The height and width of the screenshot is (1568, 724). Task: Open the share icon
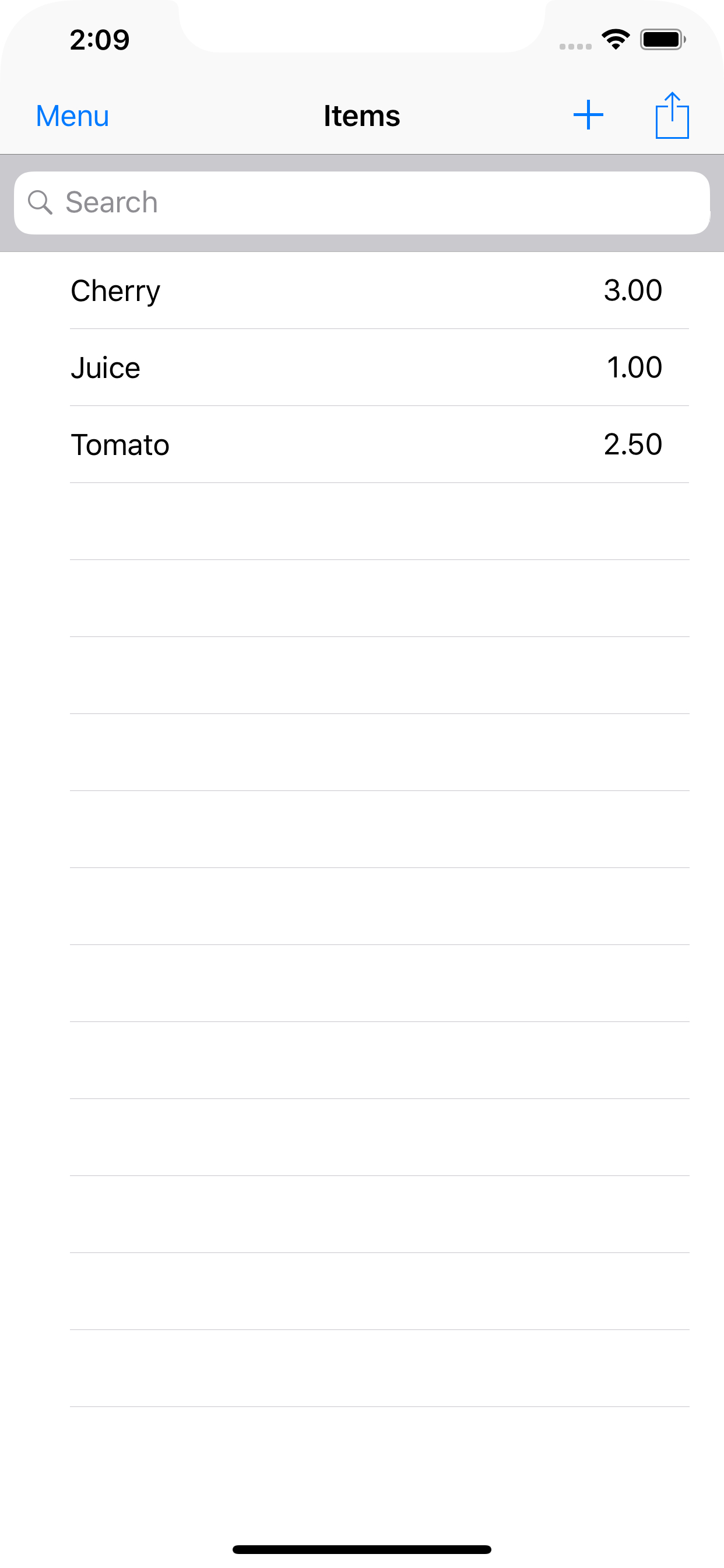click(672, 115)
